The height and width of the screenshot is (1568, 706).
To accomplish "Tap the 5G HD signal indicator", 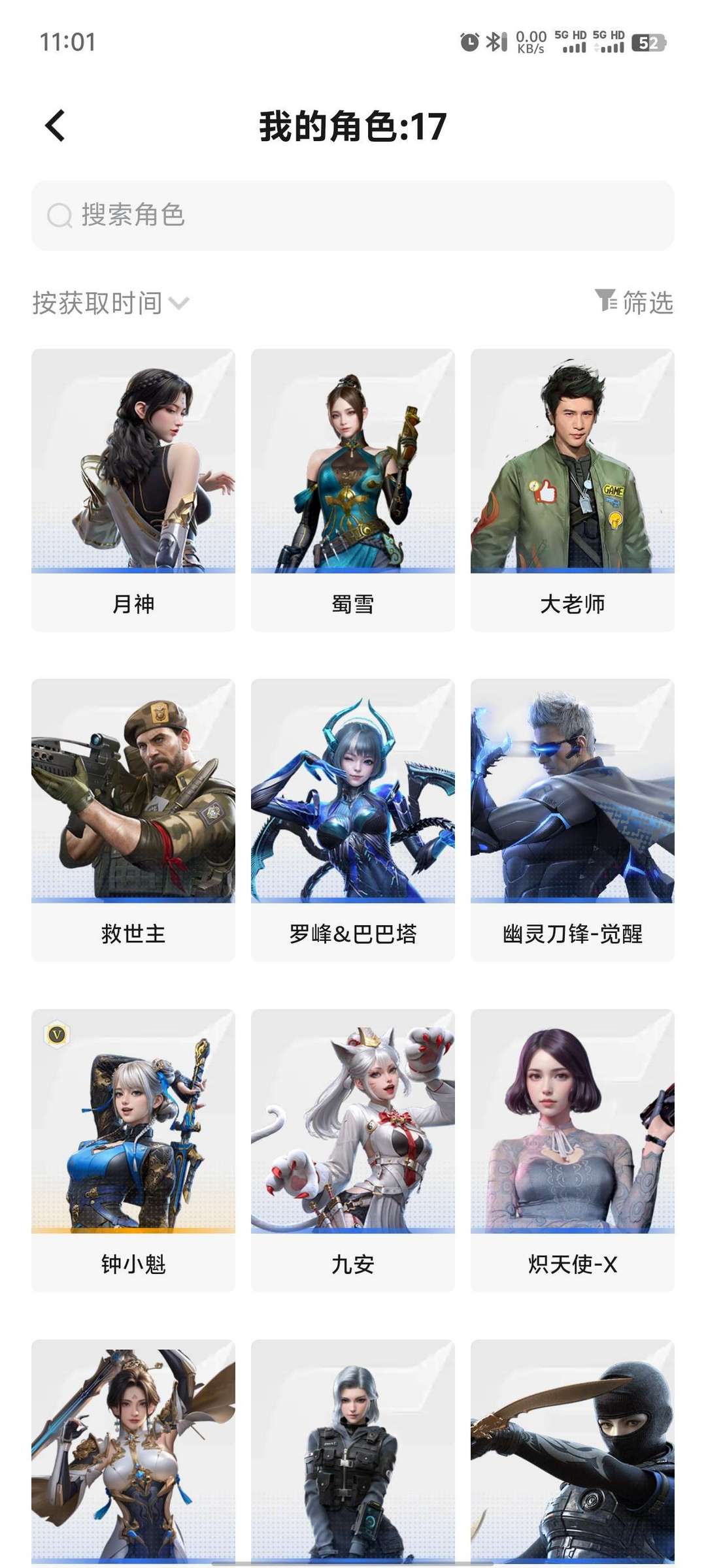I will [x=571, y=41].
